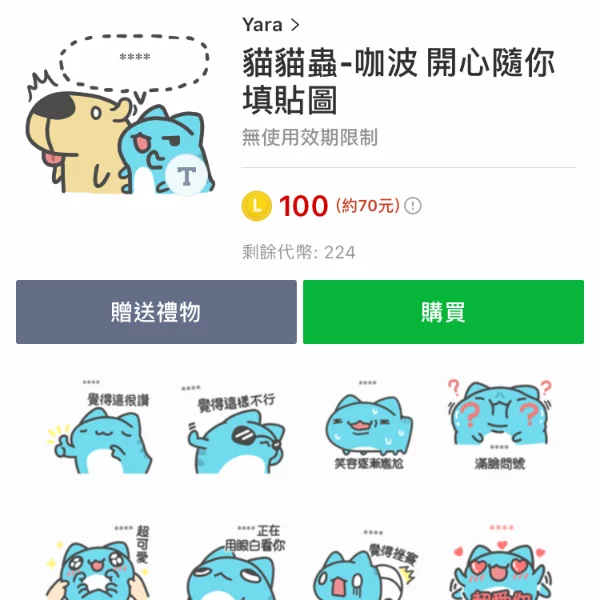The image size is (600, 600).
Task: Open the price info icon next to 約70元
Action: [x=413, y=206]
